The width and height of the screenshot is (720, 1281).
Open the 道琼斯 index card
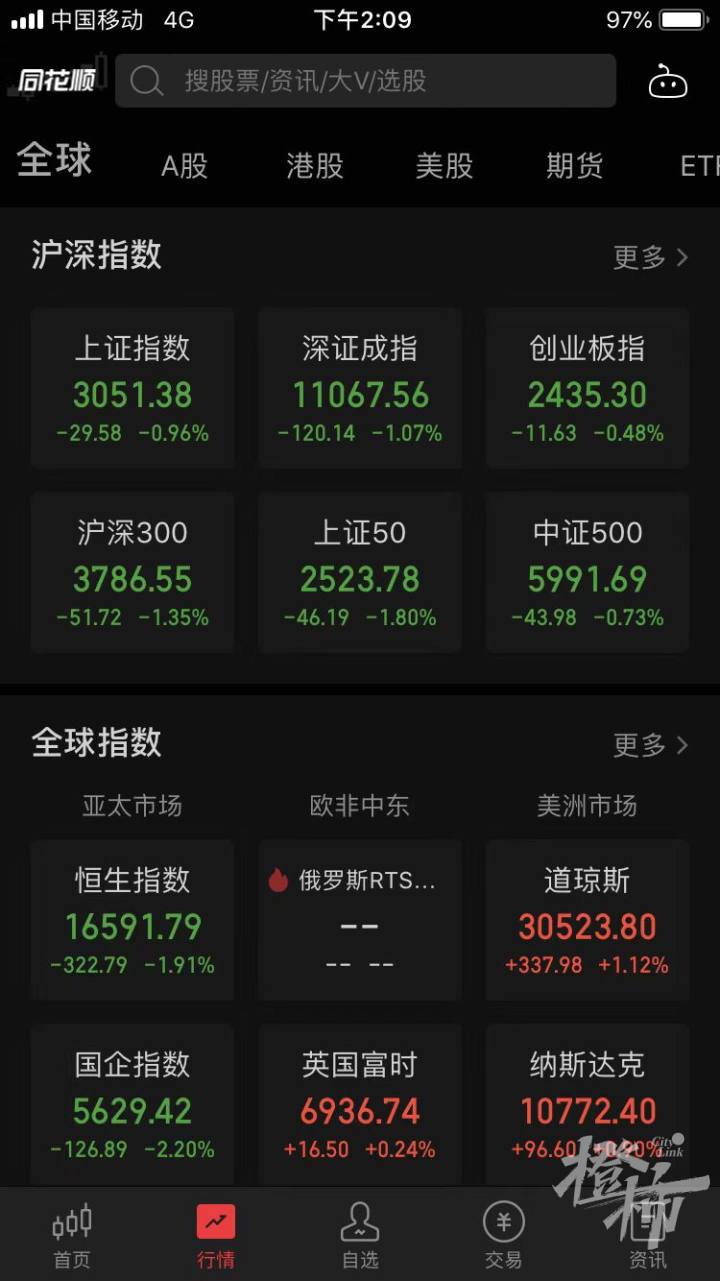(x=587, y=920)
